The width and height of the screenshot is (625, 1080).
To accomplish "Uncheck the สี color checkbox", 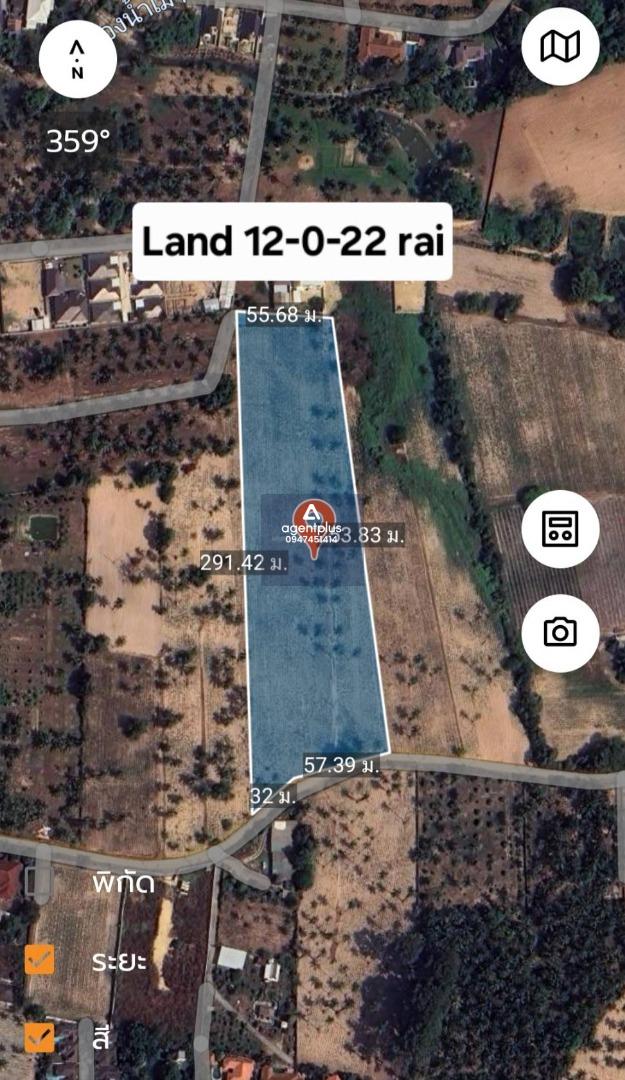I will pos(40,1036).
